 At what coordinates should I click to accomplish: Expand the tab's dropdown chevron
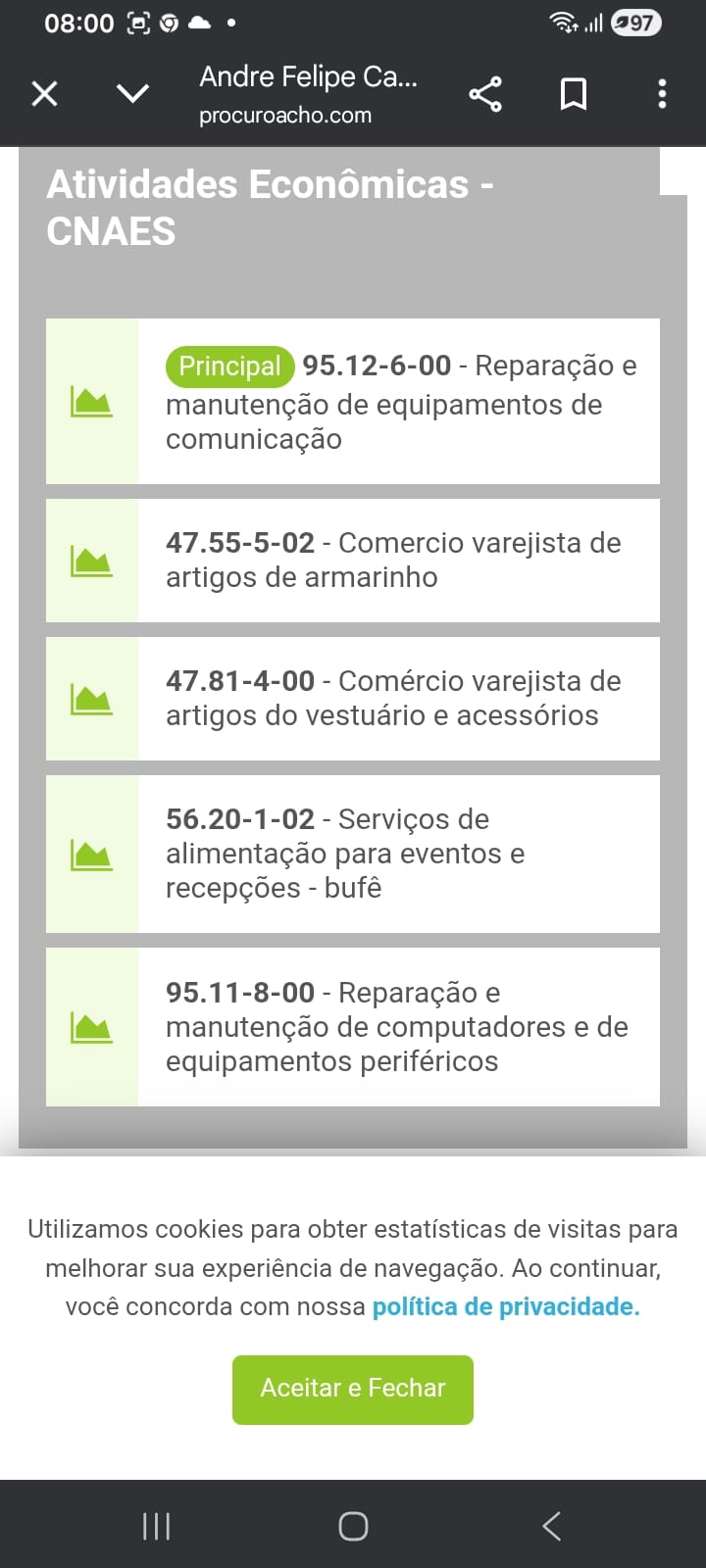[132, 94]
